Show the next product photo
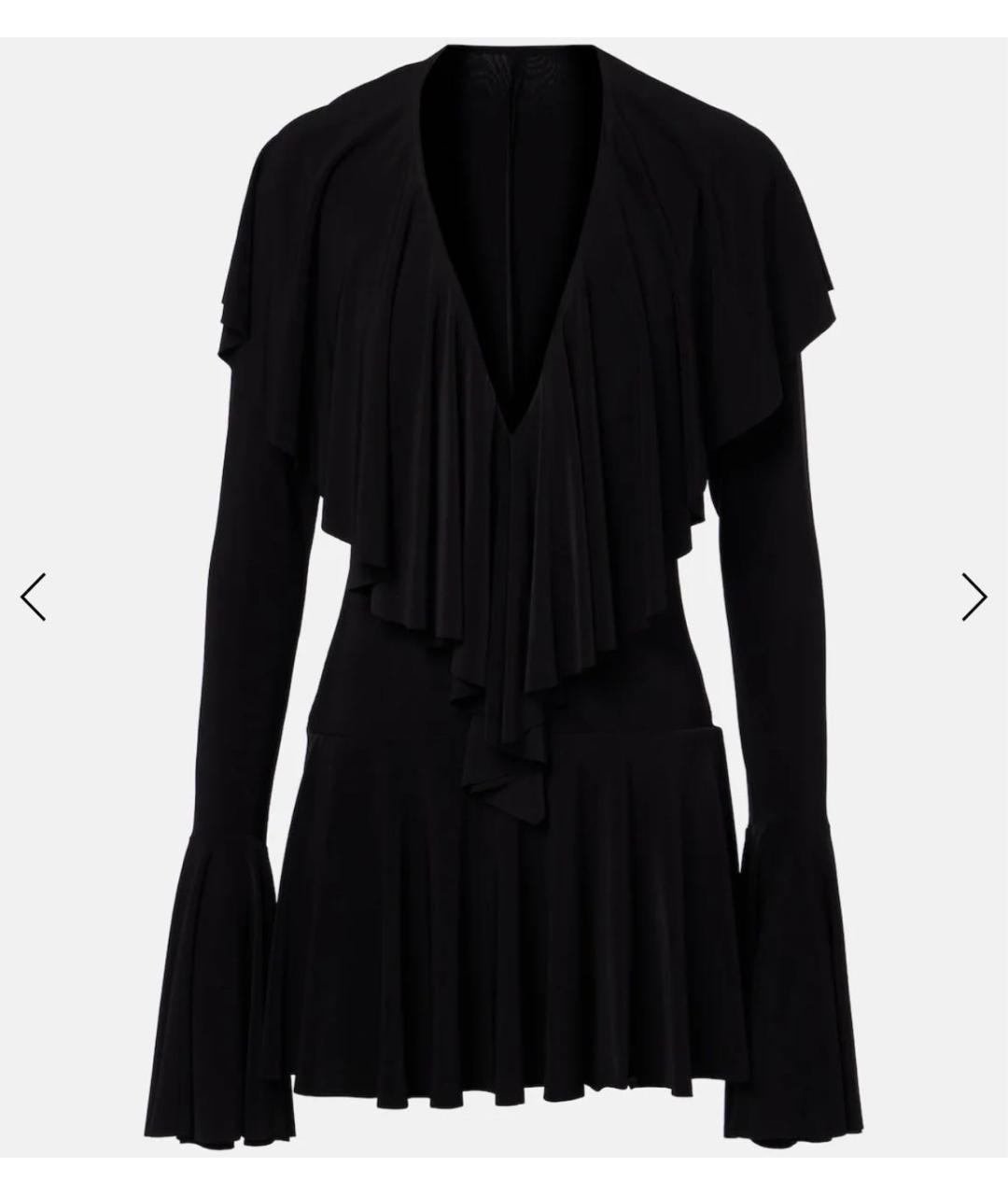Screen dimensions: 1008x1195 click(973, 597)
